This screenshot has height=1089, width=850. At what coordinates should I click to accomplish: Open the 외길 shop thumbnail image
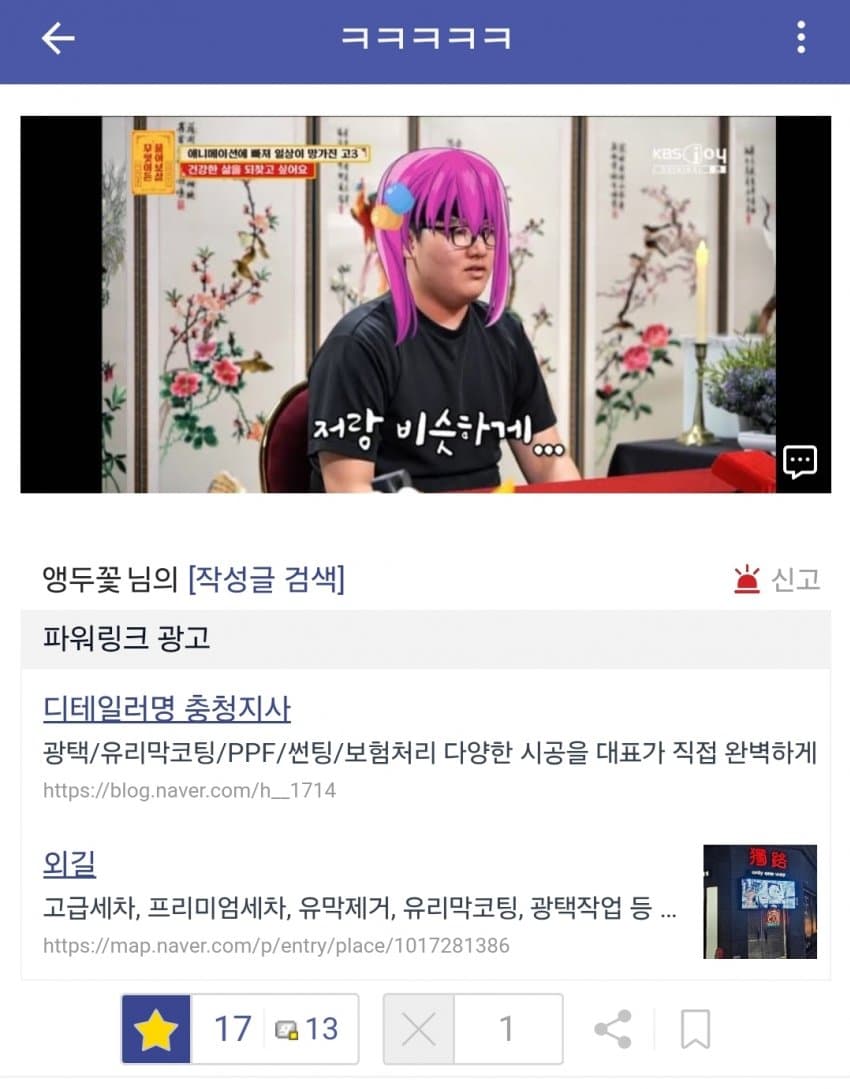tap(760, 902)
